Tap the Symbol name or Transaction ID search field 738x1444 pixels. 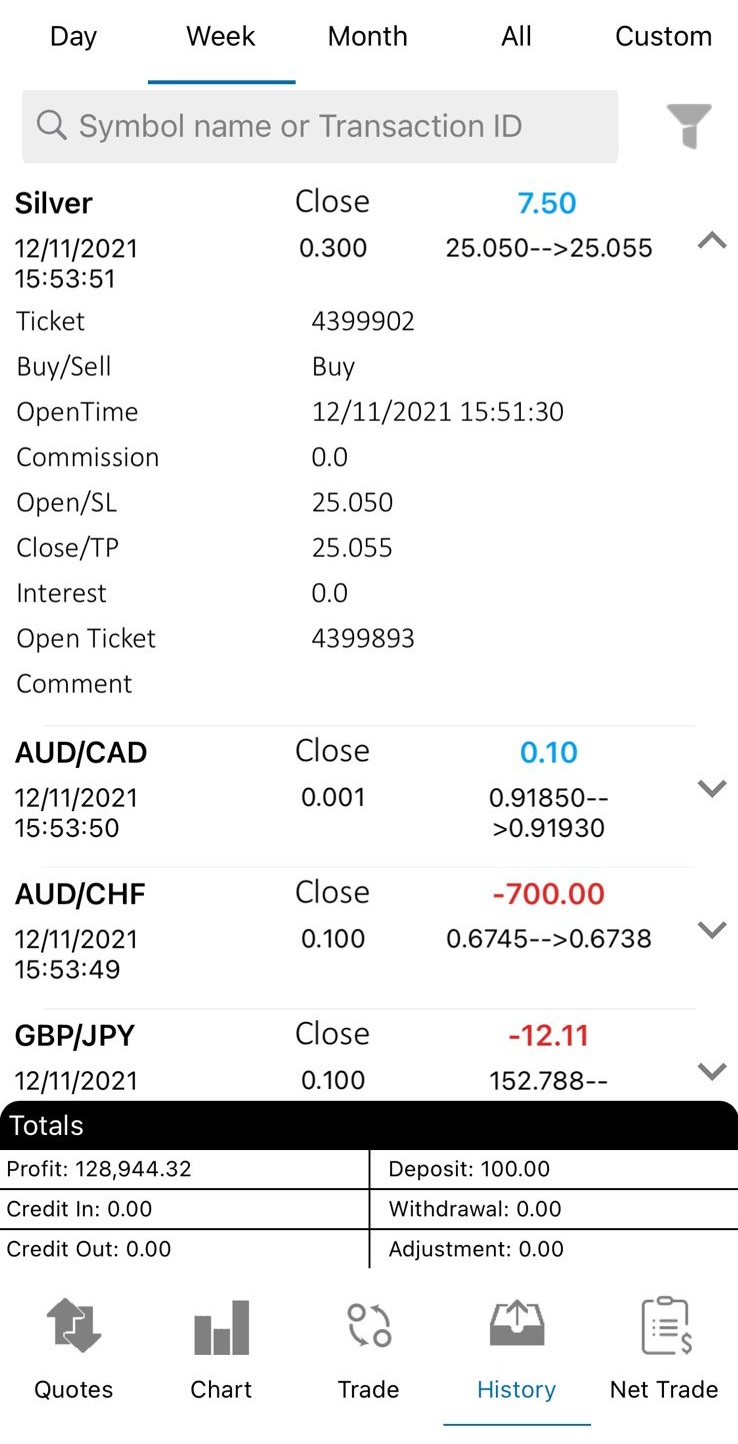click(x=320, y=126)
